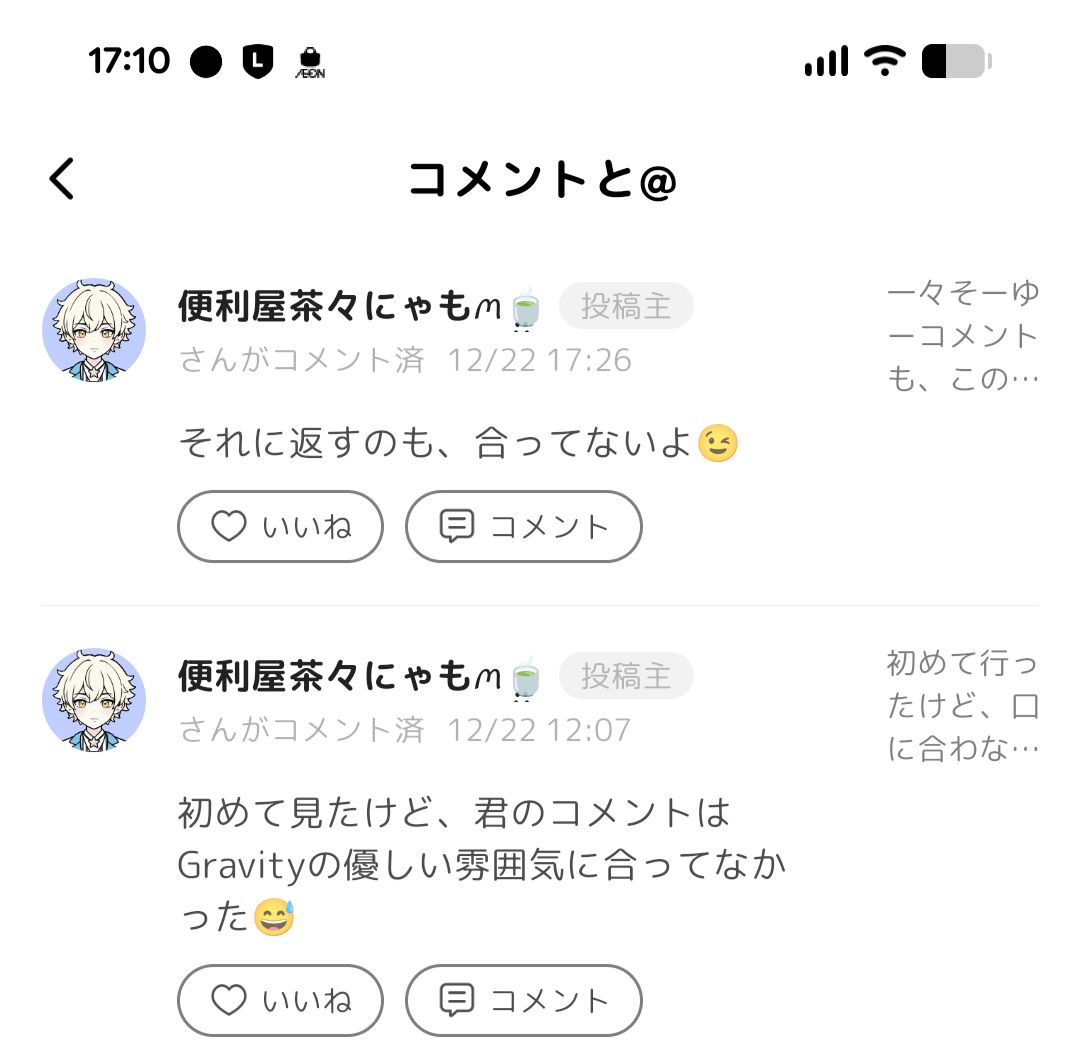Open commenter avatar on the 12:07 comment

(x=94, y=699)
